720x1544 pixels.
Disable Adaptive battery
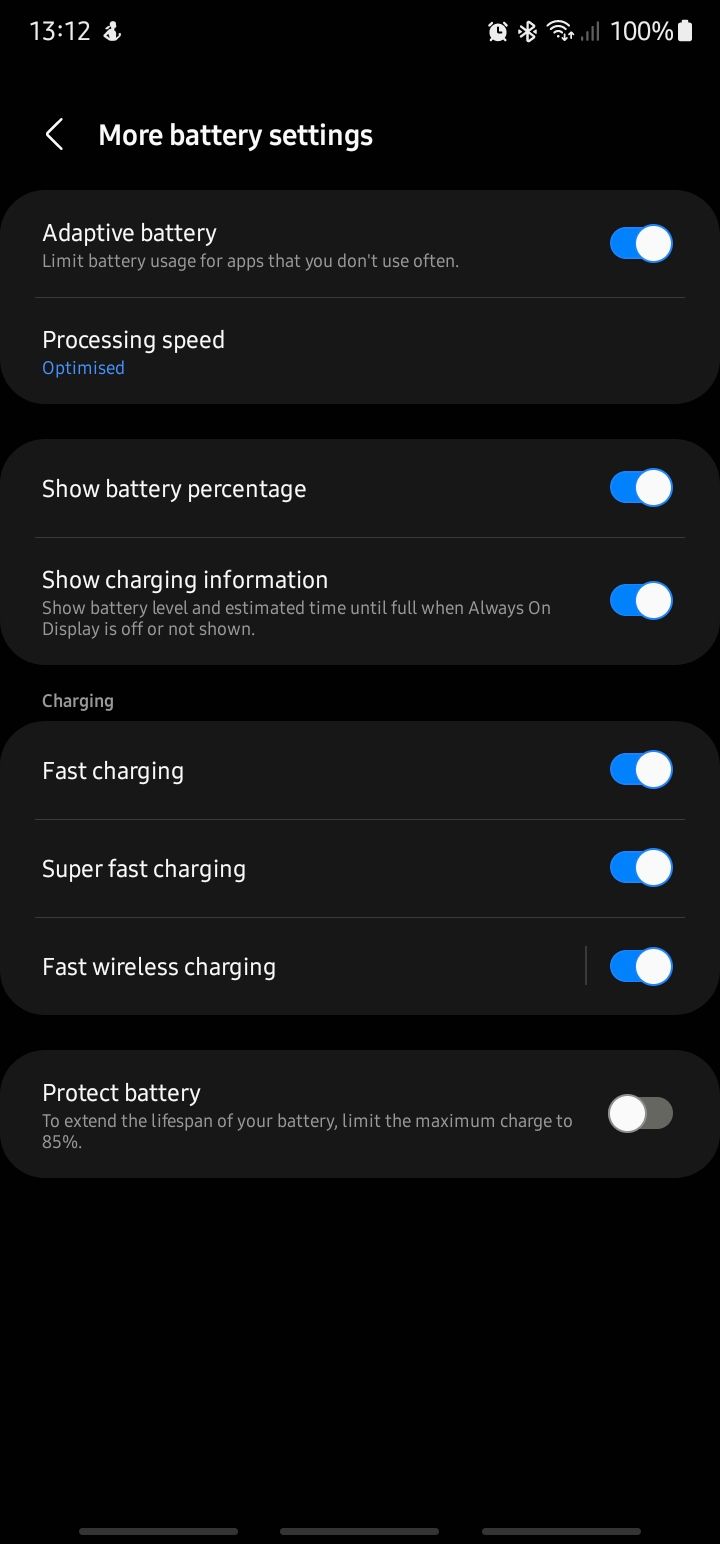coord(640,243)
